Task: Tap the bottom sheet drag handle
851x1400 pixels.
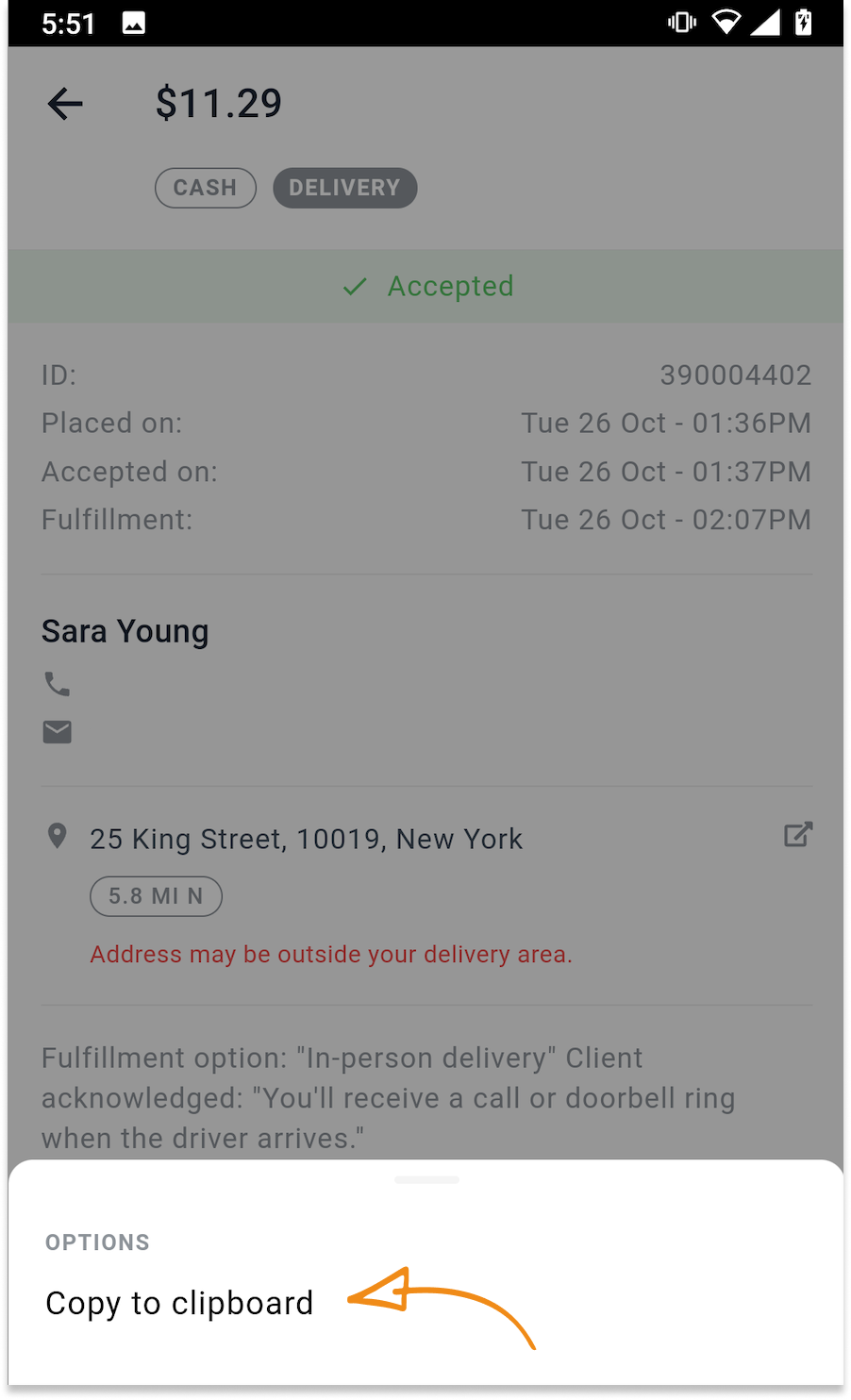Action: 426,1180
